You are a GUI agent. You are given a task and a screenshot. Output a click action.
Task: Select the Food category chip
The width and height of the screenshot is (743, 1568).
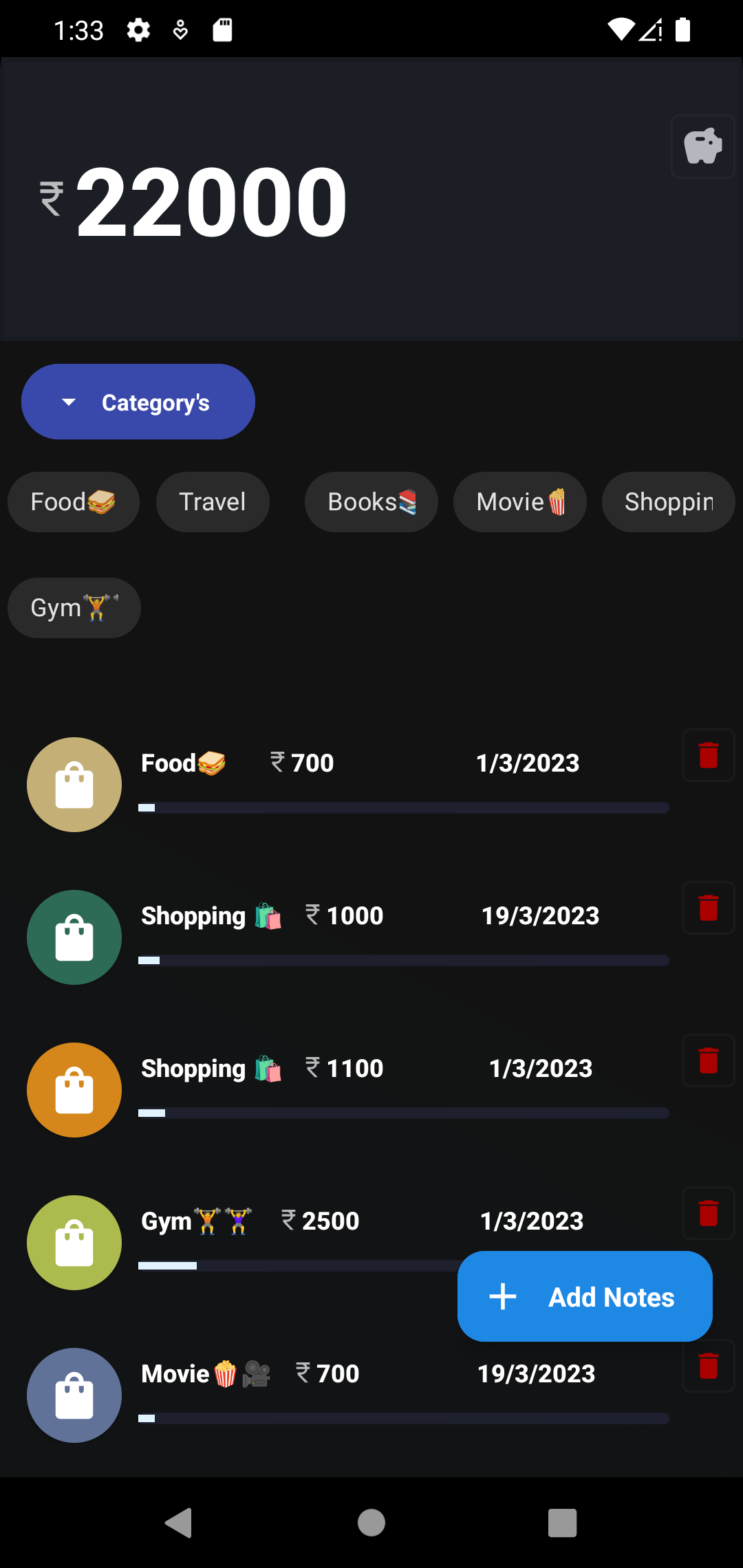pyautogui.click(x=73, y=501)
